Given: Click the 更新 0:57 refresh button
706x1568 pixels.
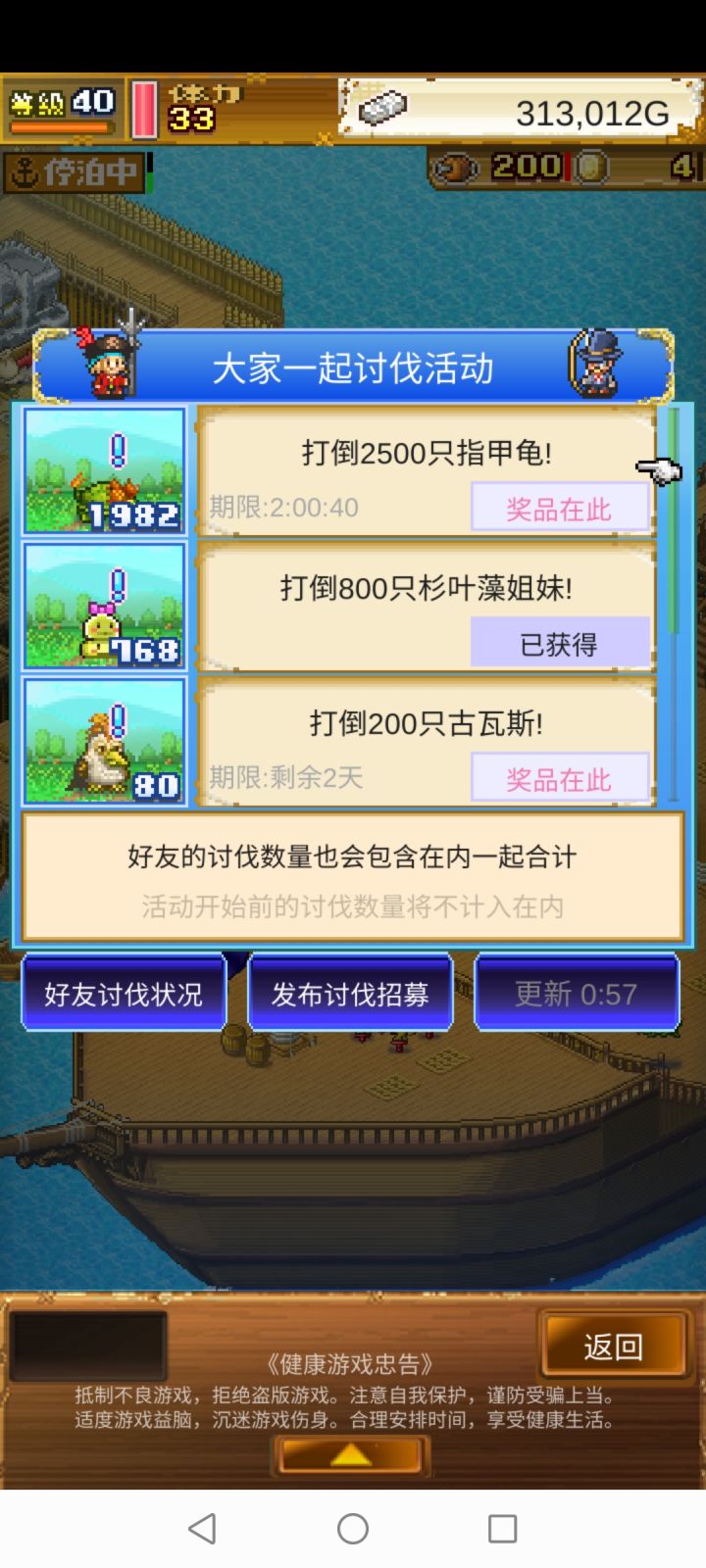Looking at the screenshot, I should [578, 993].
